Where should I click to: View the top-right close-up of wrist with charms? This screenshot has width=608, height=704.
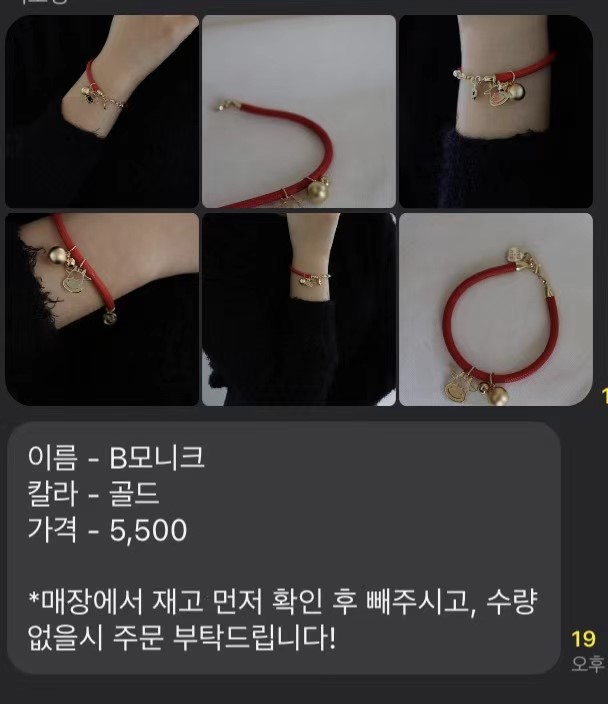point(495,110)
